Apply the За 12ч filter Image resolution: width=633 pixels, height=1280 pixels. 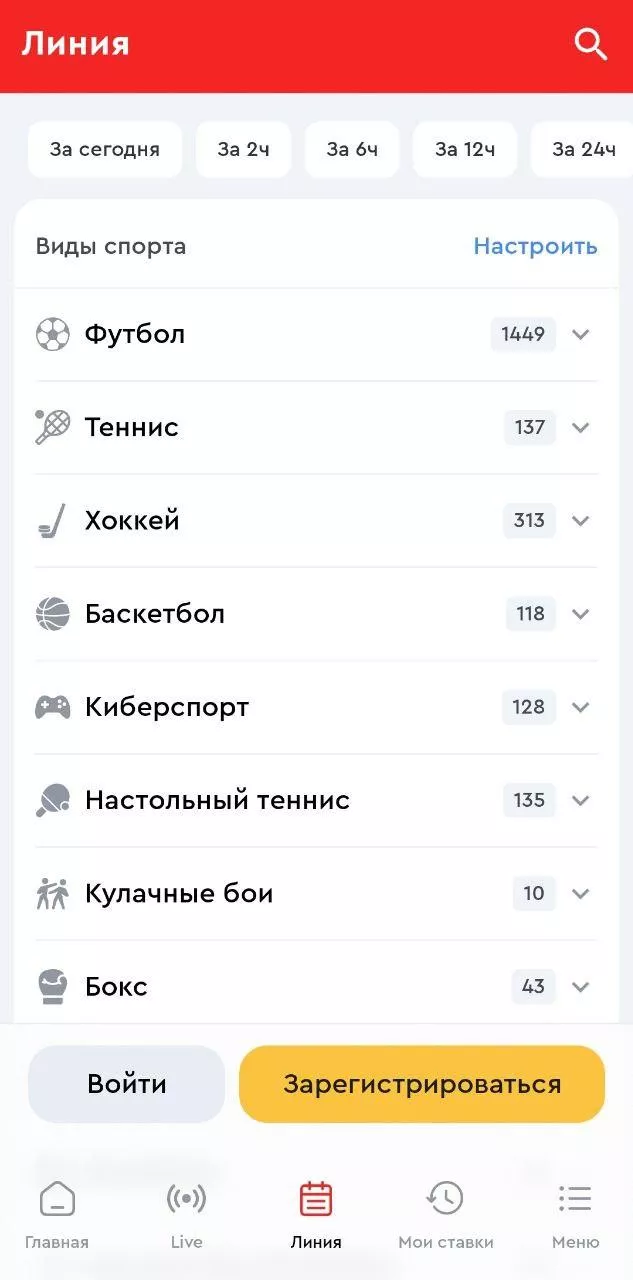click(x=465, y=150)
